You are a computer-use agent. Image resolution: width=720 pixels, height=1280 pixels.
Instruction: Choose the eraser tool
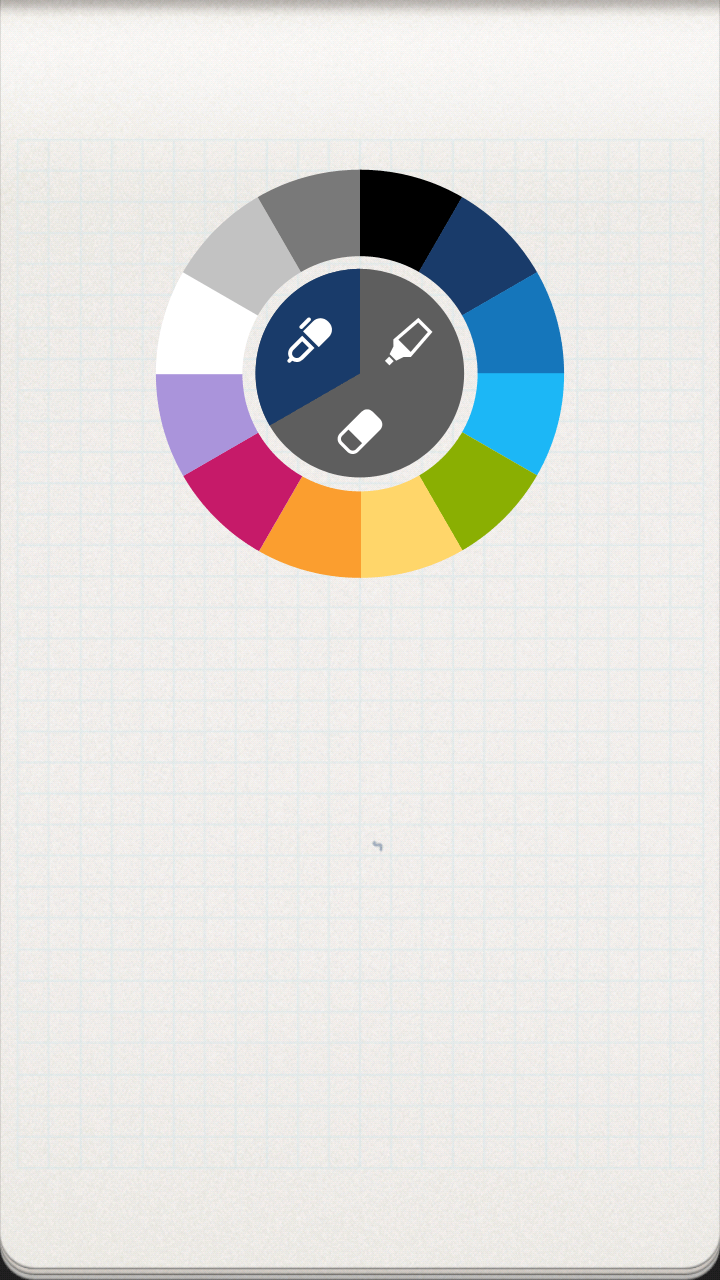click(360, 431)
